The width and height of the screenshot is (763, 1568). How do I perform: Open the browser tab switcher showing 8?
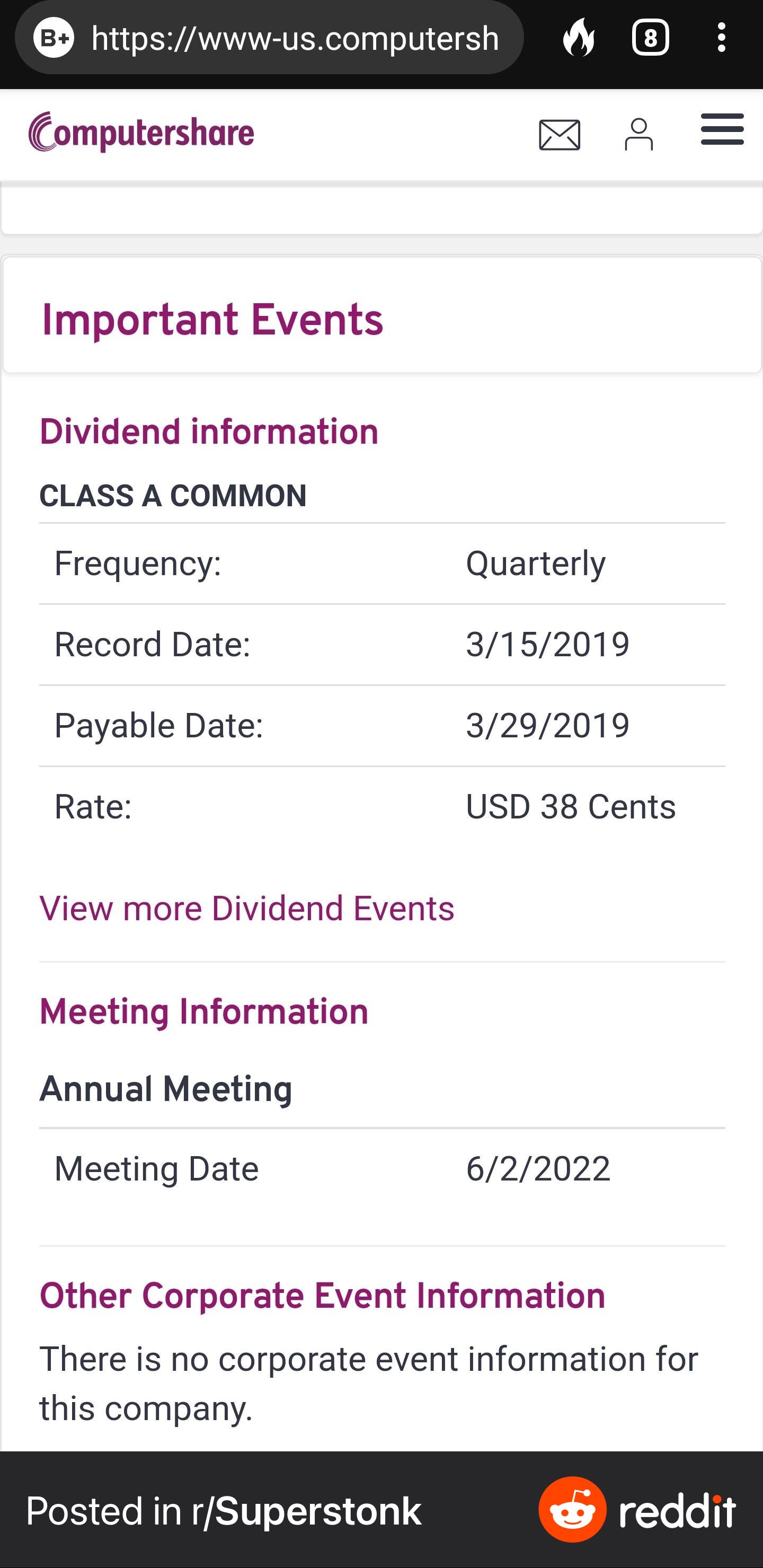[651, 38]
